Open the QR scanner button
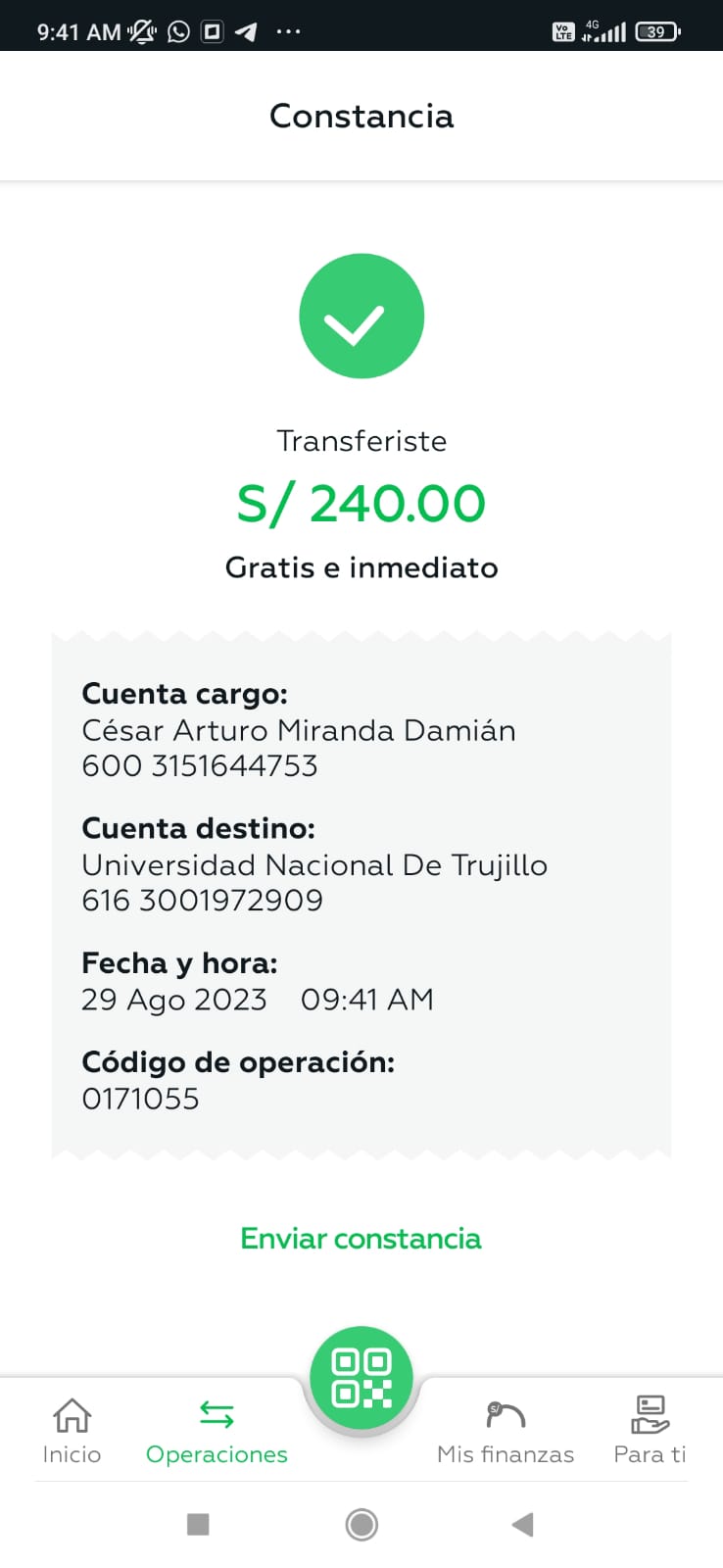This screenshot has width=723, height=1568. pyautogui.click(x=361, y=1377)
